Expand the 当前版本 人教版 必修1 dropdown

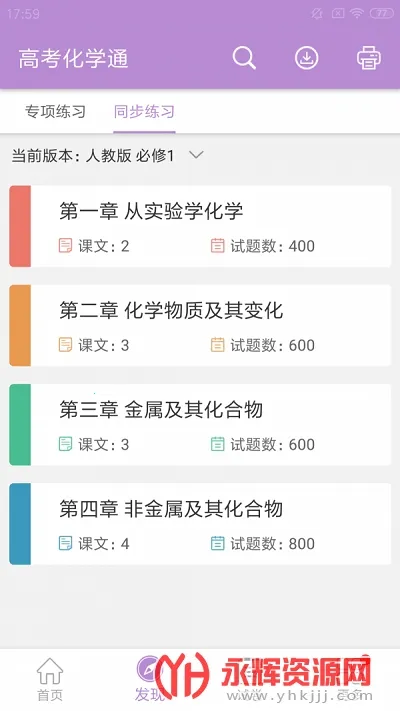coord(107,156)
